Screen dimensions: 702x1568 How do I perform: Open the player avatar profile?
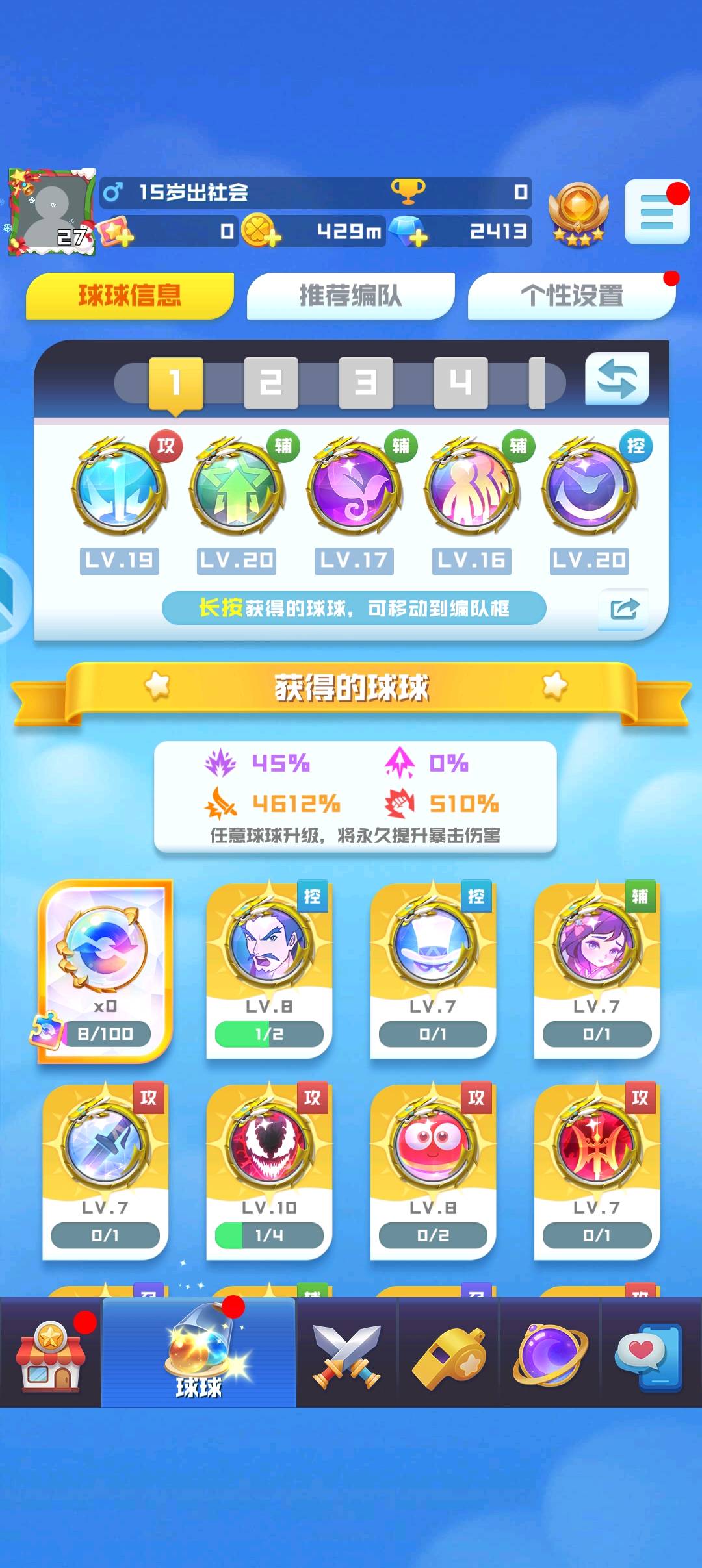coord(51,211)
